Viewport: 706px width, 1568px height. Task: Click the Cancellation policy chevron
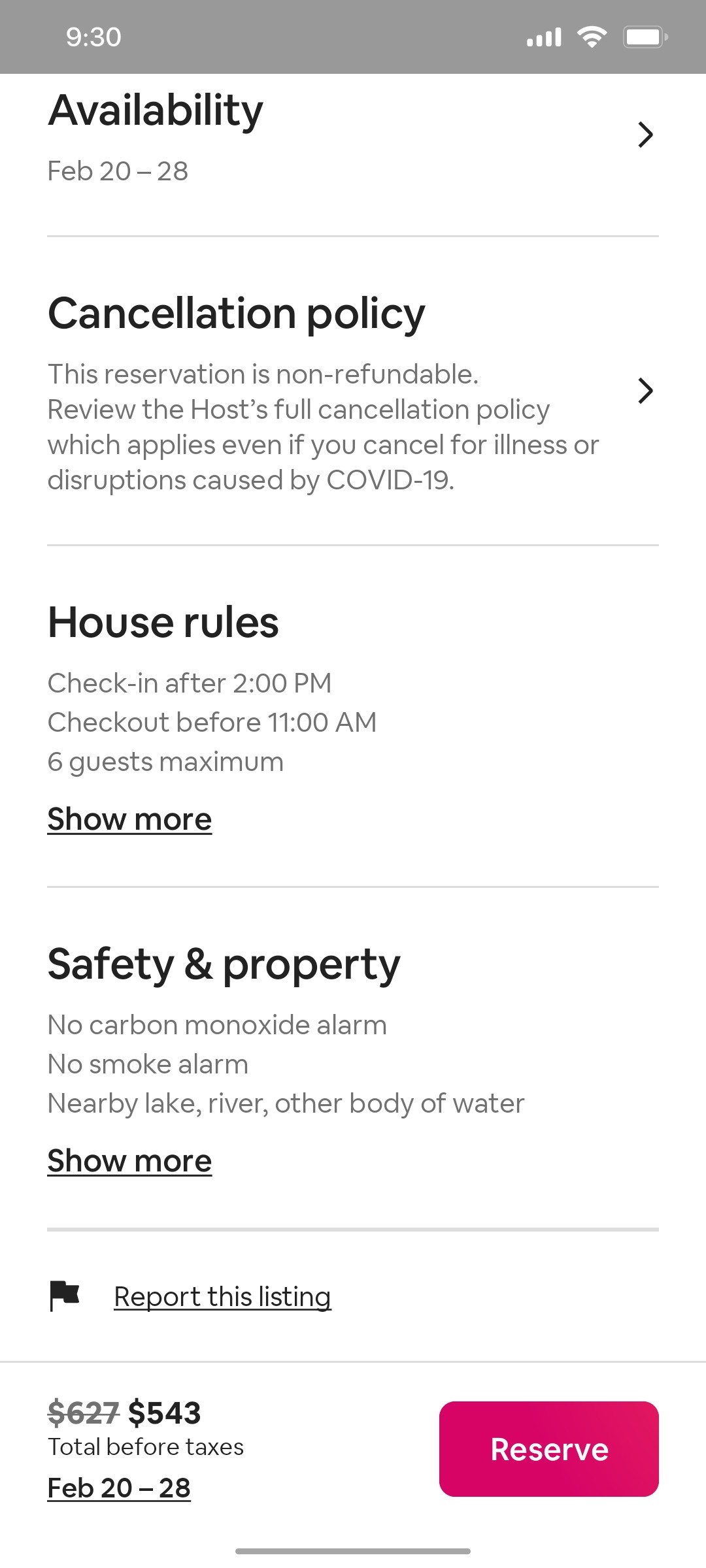pyautogui.click(x=645, y=391)
